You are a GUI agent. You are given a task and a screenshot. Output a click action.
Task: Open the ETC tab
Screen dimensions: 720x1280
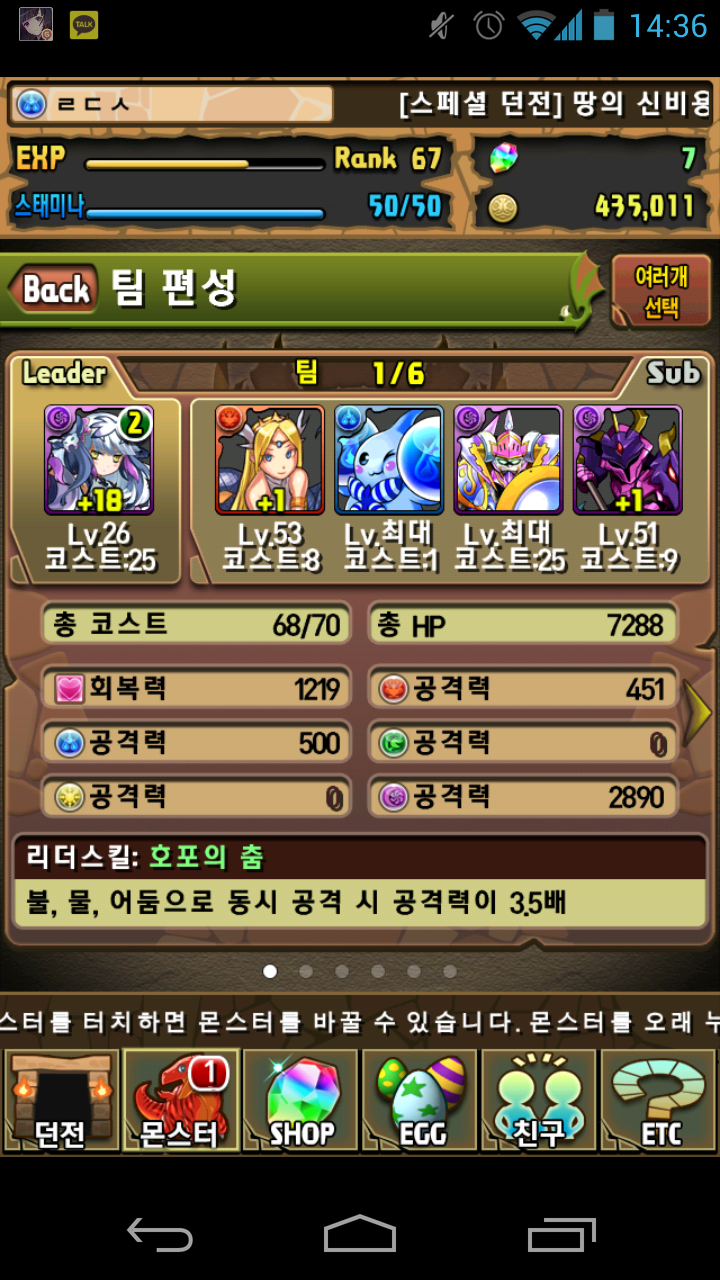coord(660,1100)
